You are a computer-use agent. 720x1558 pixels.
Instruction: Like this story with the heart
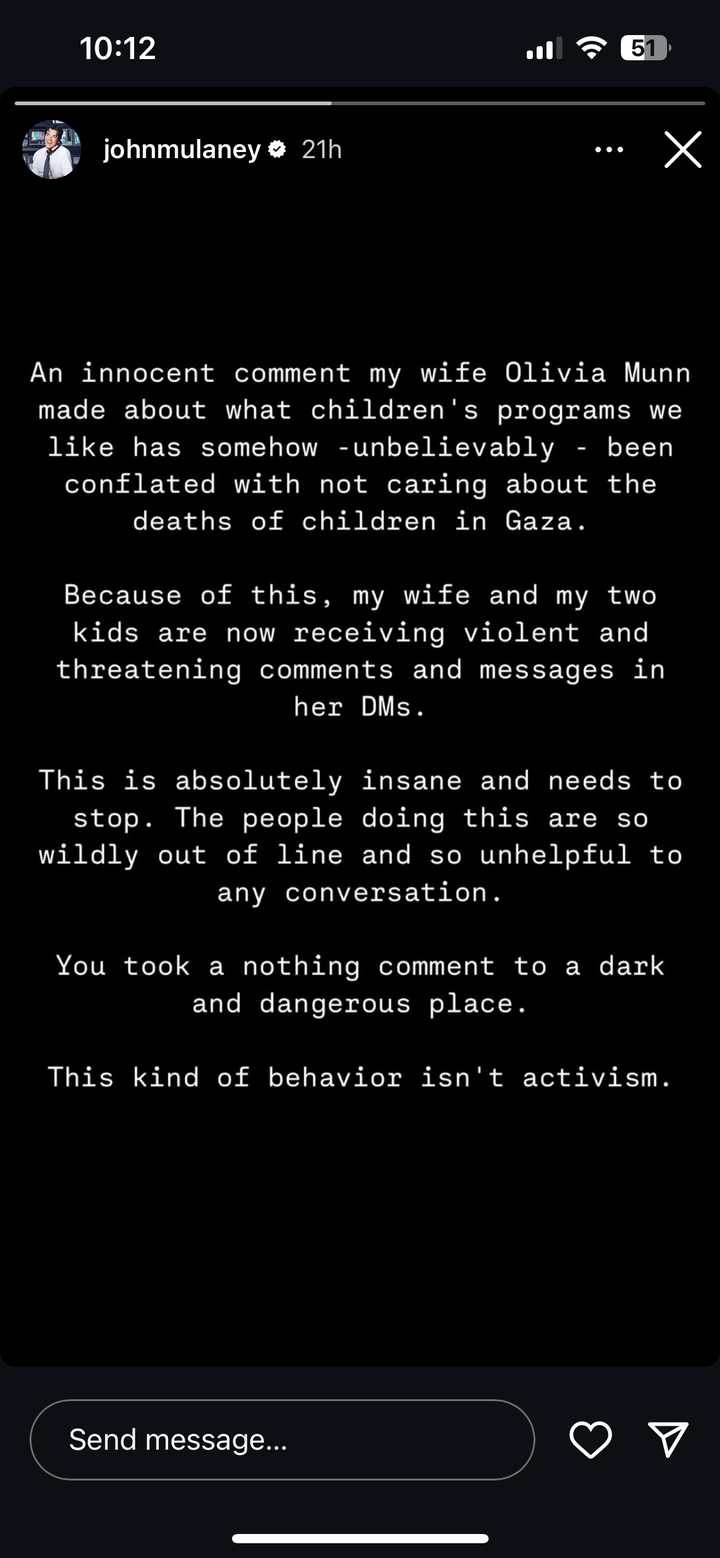(590, 1439)
